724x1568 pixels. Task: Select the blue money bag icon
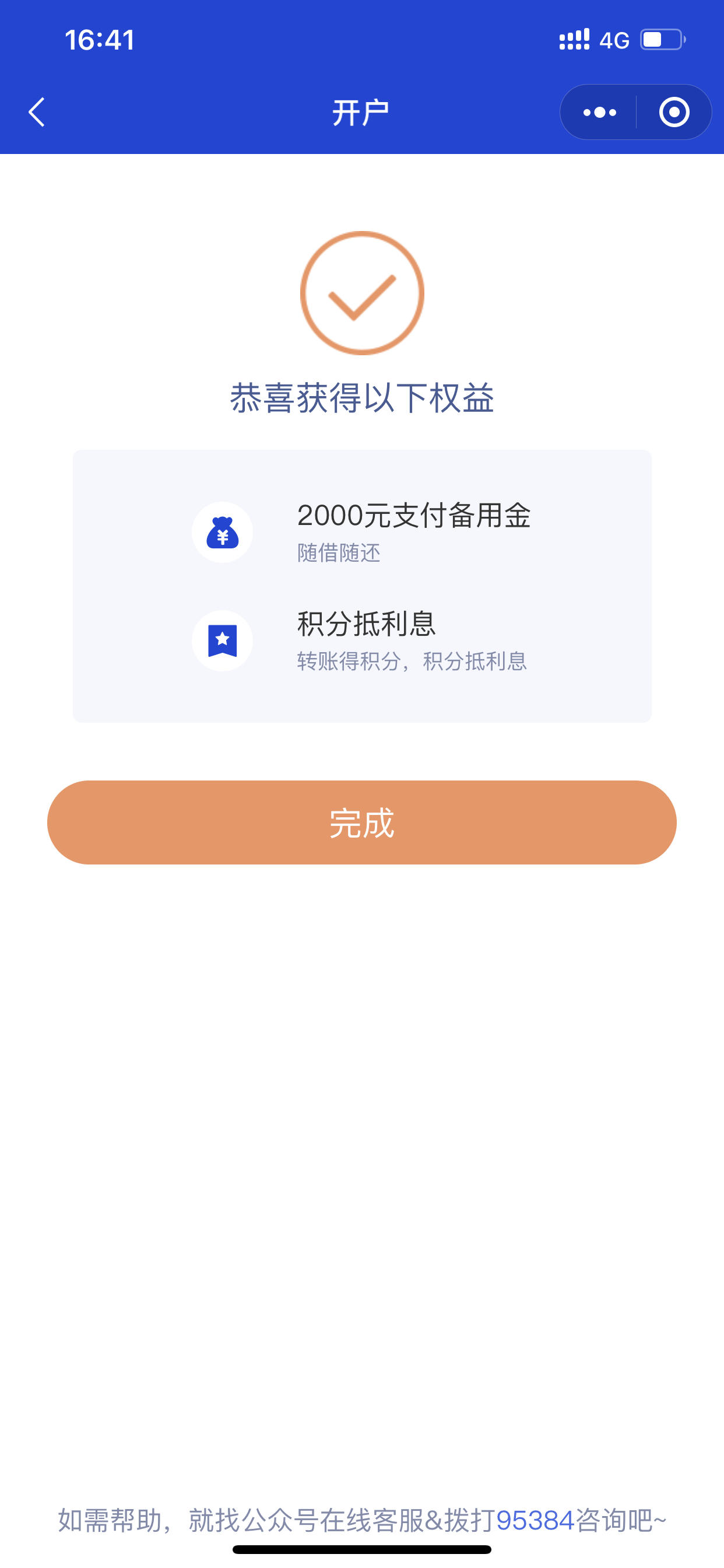pos(223,532)
